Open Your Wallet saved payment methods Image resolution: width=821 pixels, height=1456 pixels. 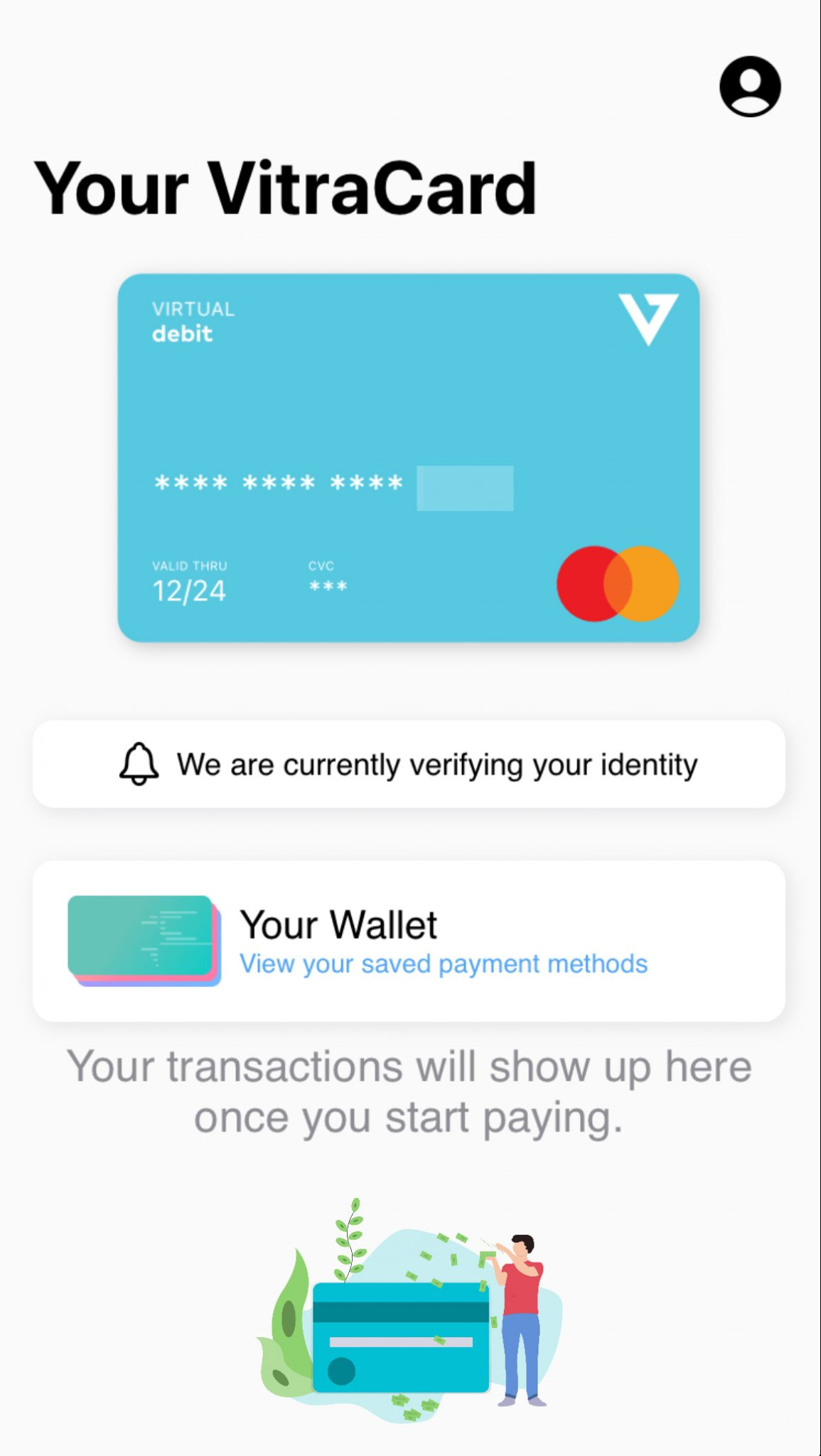pos(409,941)
